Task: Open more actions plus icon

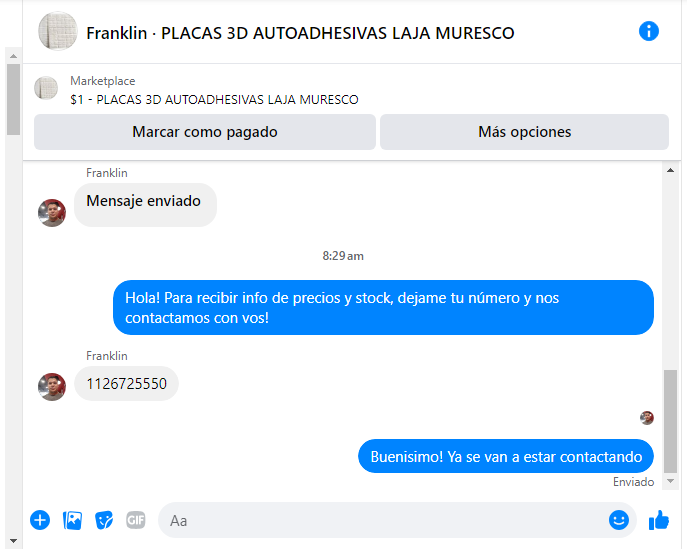Action: pos(40,520)
